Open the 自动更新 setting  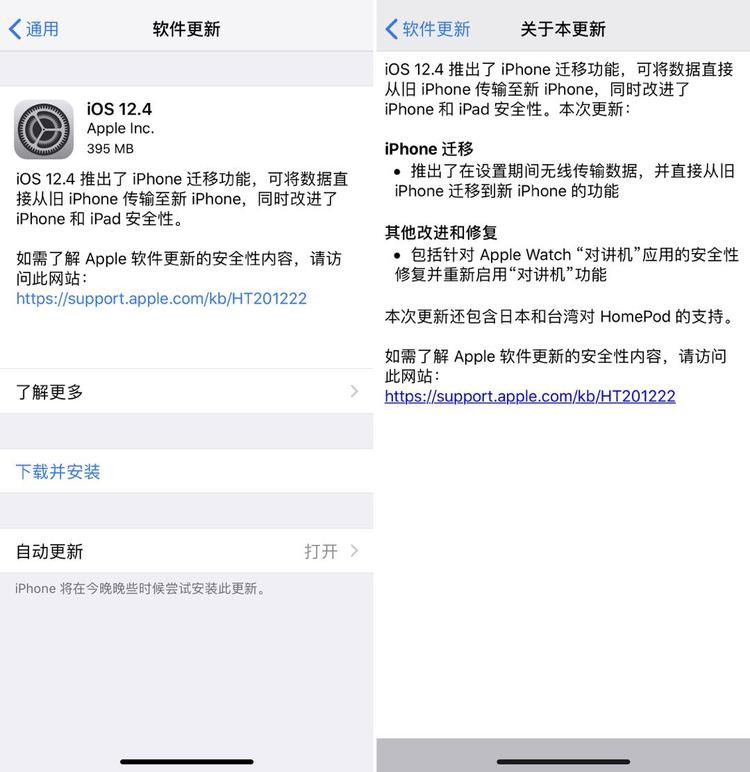click(187, 551)
